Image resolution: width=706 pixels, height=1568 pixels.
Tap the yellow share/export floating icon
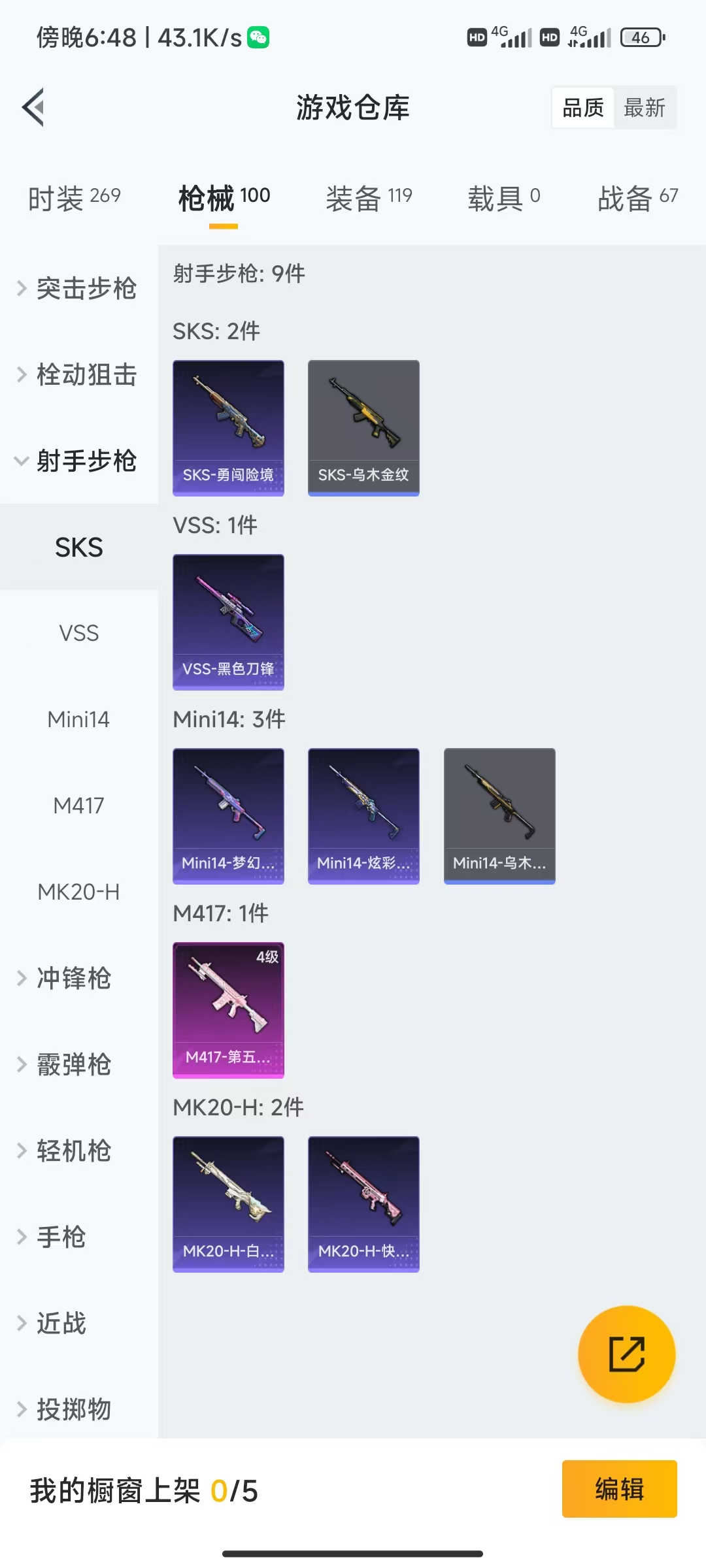click(626, 1354)
